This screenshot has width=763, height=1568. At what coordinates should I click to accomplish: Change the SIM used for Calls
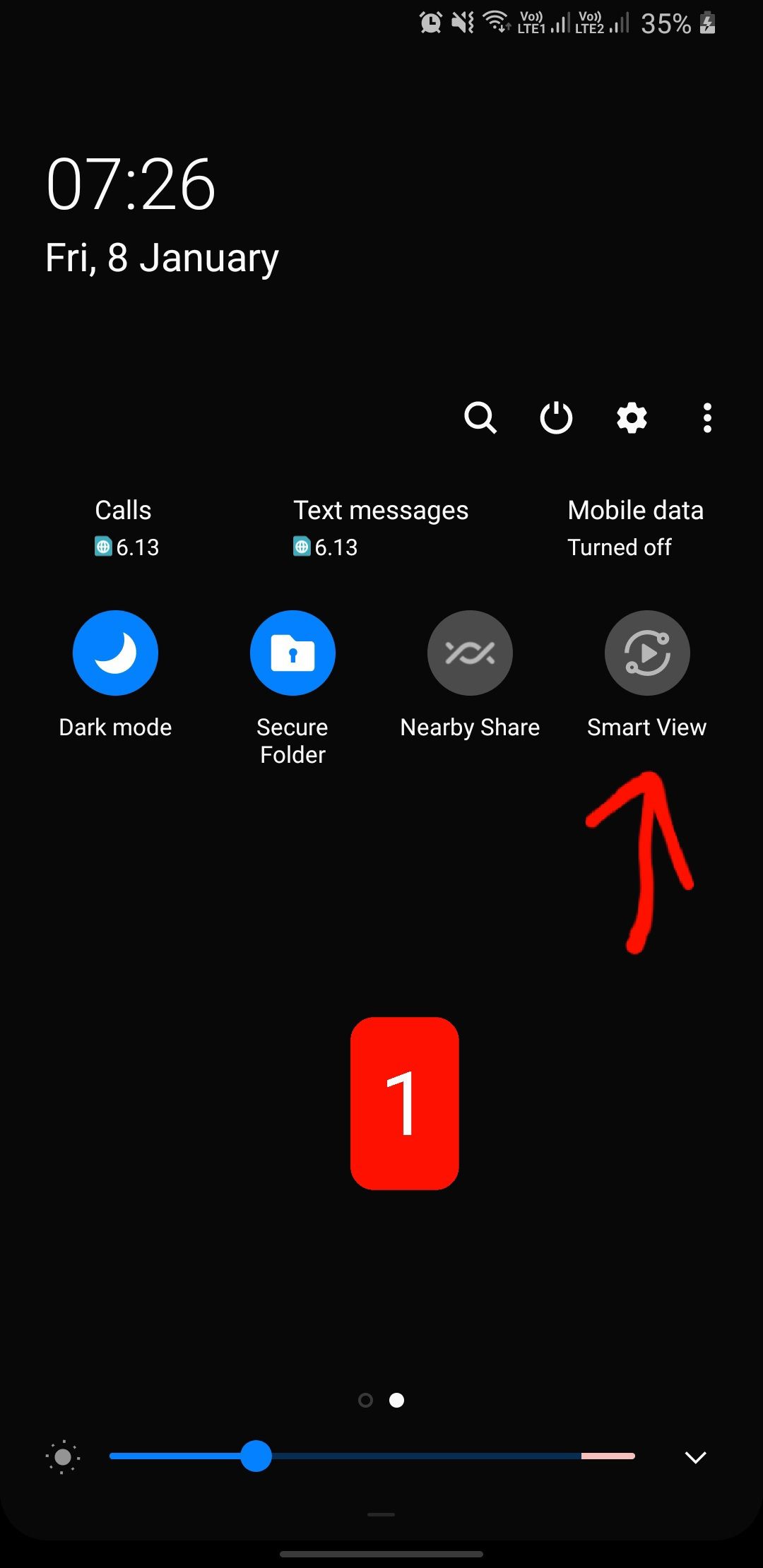pos(124,528)
